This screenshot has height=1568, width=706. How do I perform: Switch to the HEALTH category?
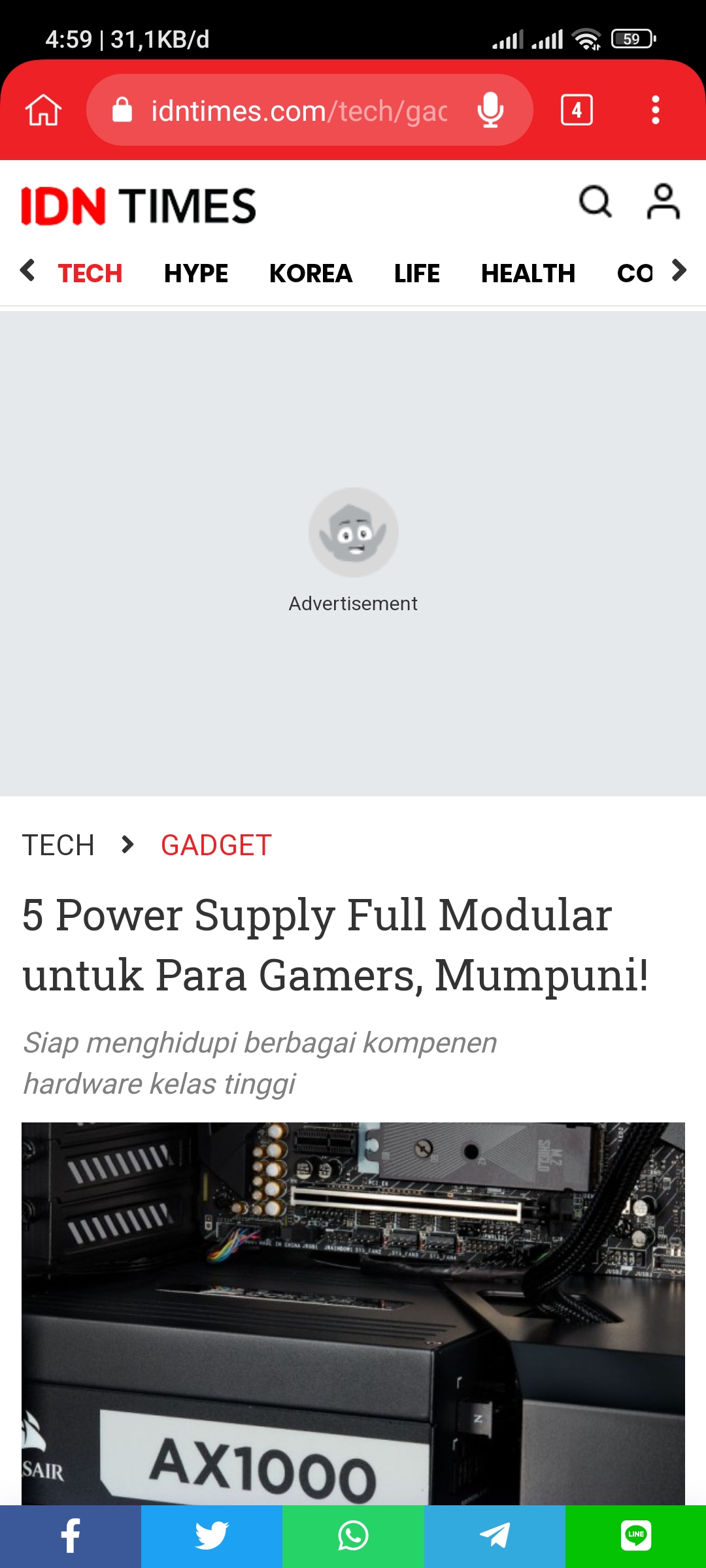[x=528, y=273]
